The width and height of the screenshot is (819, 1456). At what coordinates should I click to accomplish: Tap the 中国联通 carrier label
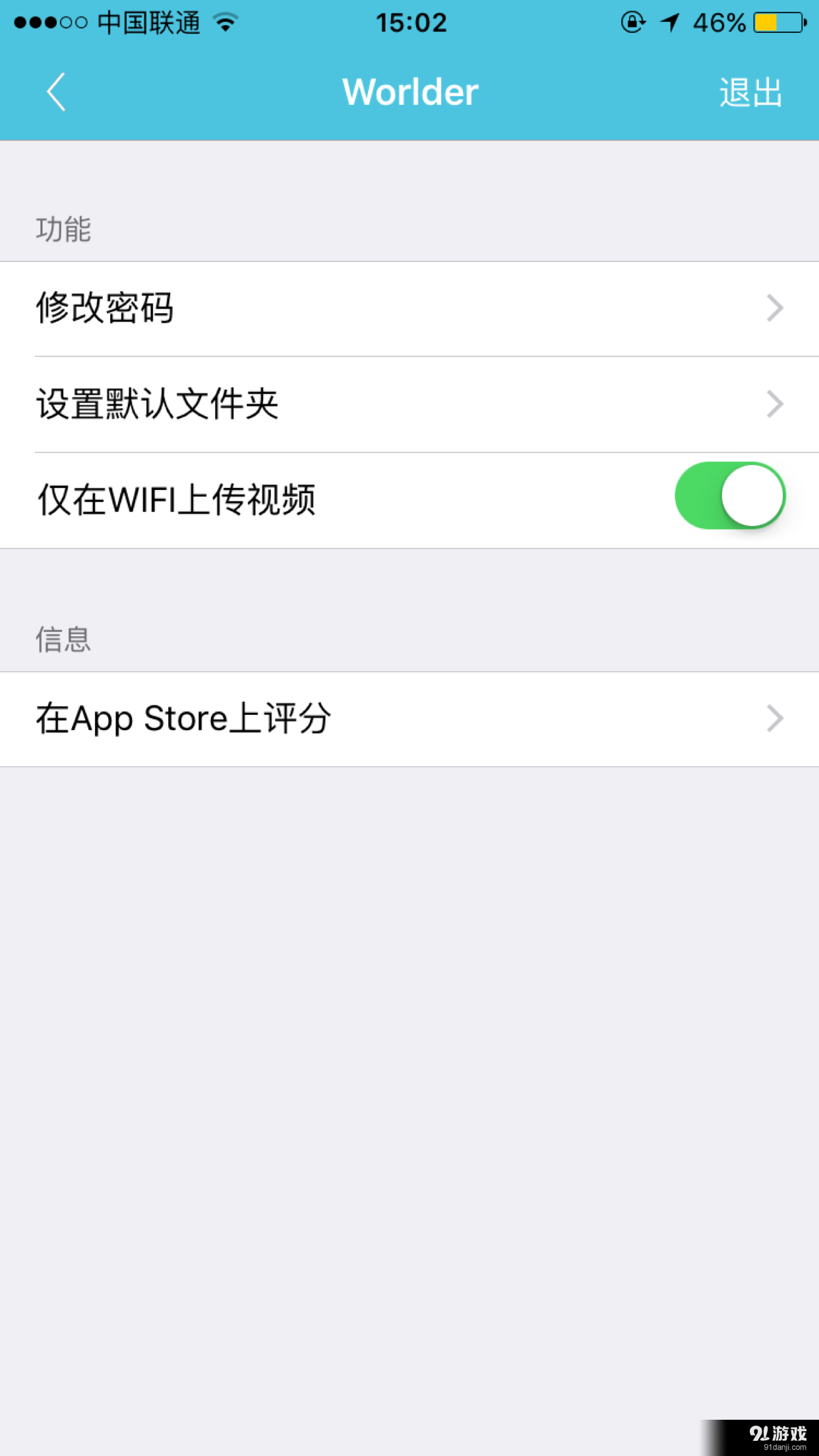tap(148, 22)
